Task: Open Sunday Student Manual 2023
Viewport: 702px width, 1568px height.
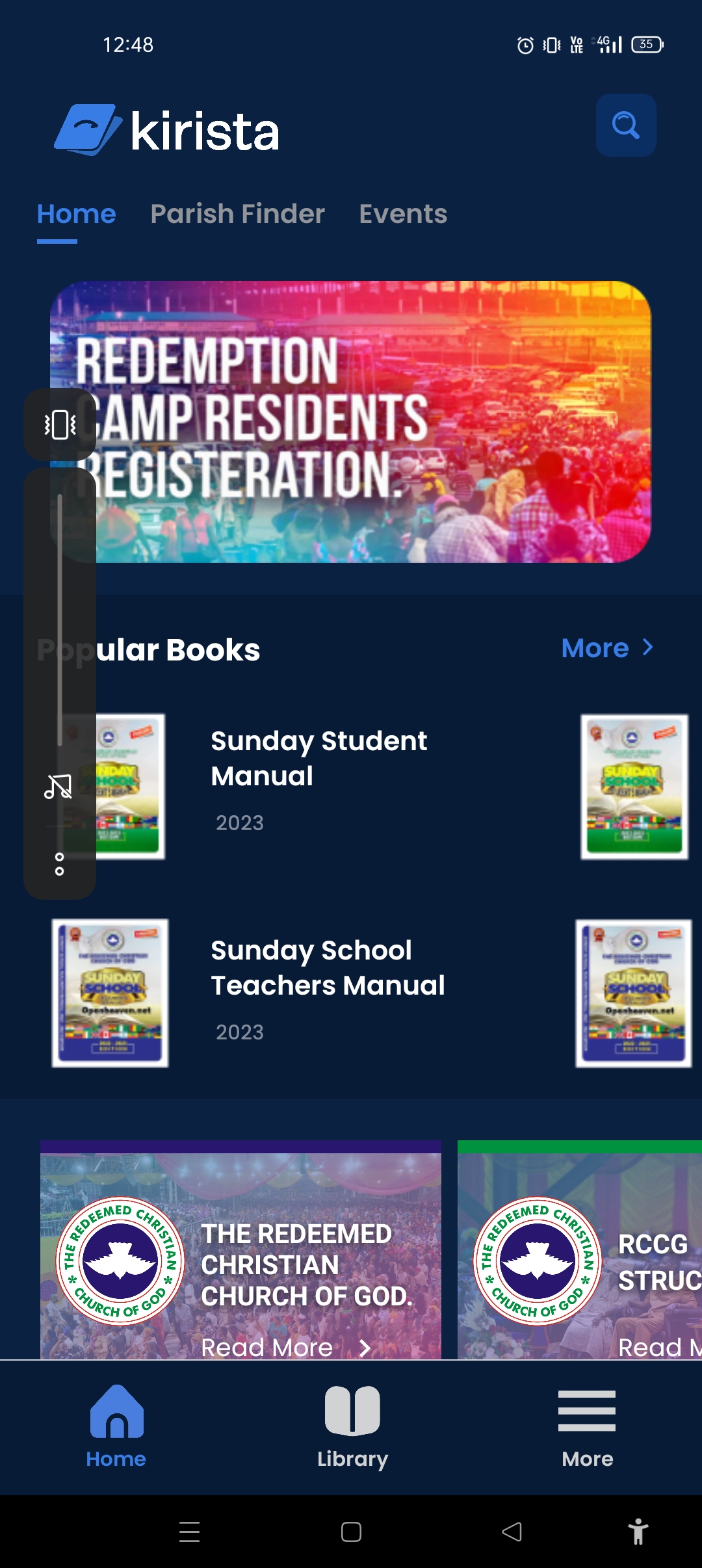Action: coord(318,759)
